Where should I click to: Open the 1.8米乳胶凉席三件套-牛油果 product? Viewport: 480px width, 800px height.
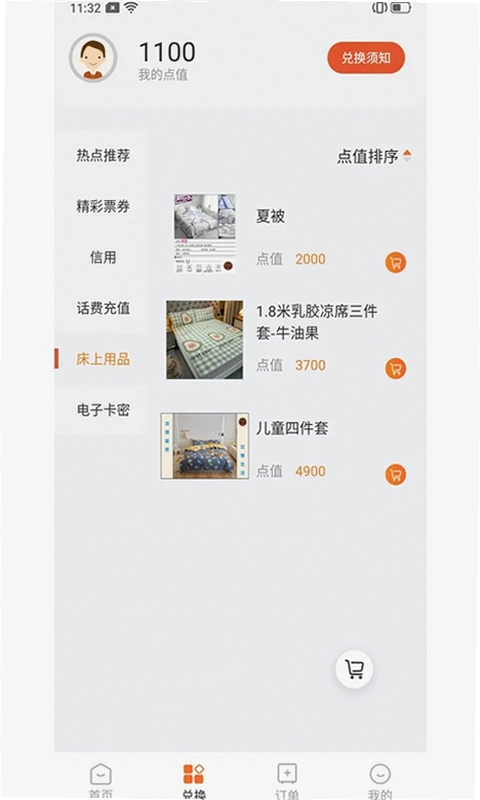click(316, 322)
